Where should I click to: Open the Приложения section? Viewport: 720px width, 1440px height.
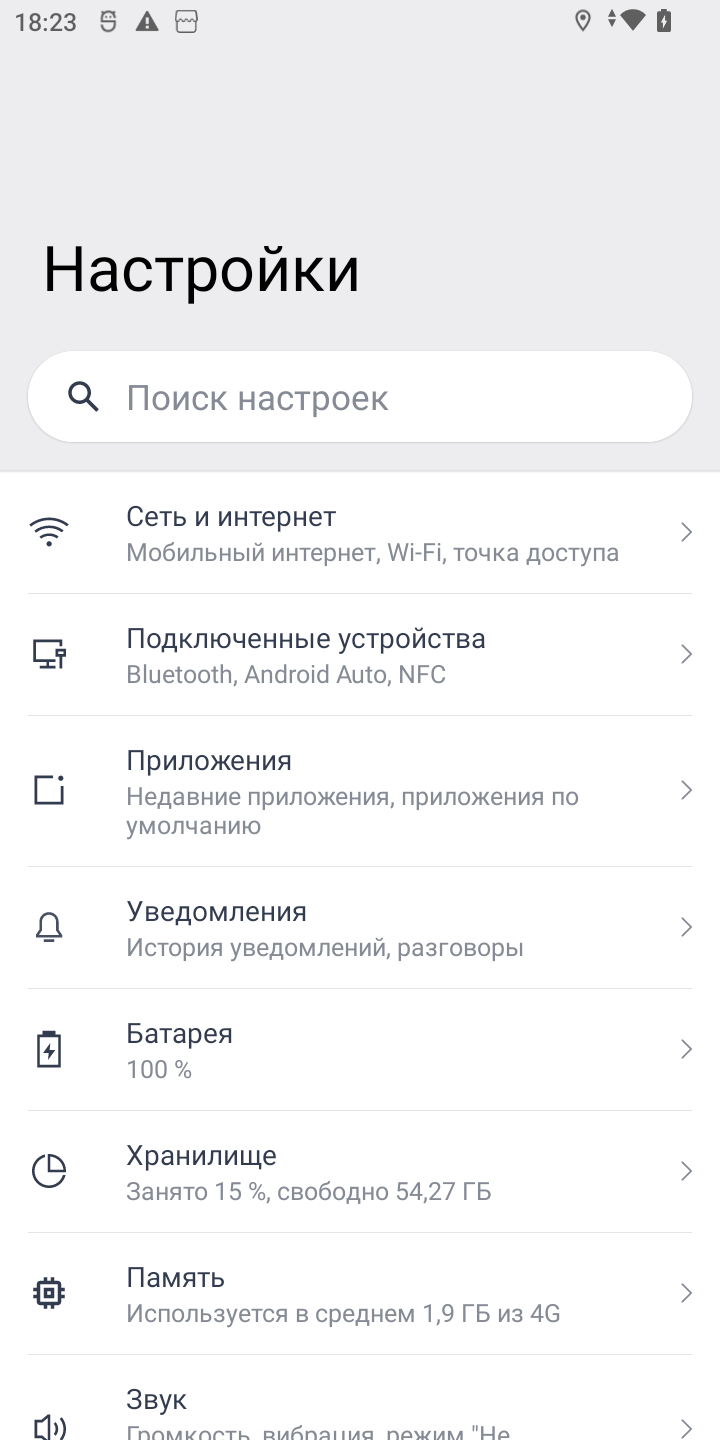pyautogui.click(x=360, y=791)
